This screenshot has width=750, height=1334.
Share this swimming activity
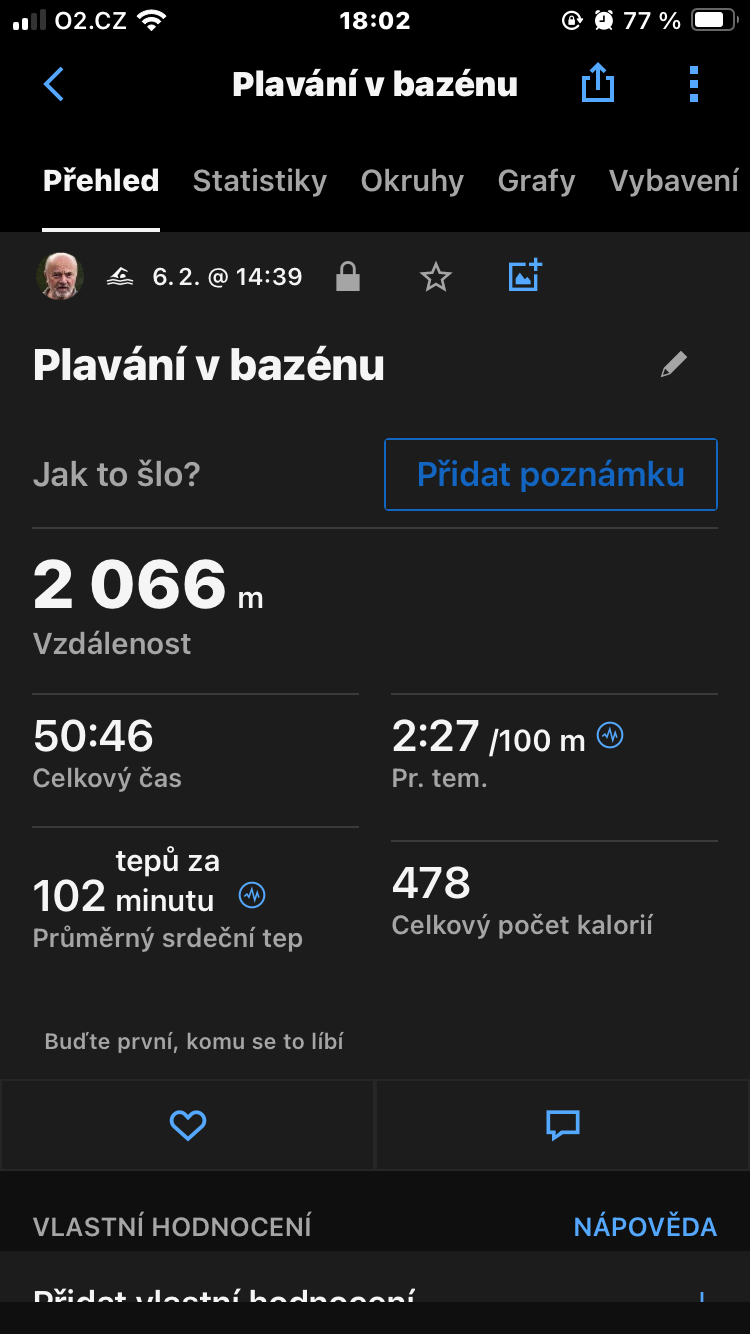(597, 85)
